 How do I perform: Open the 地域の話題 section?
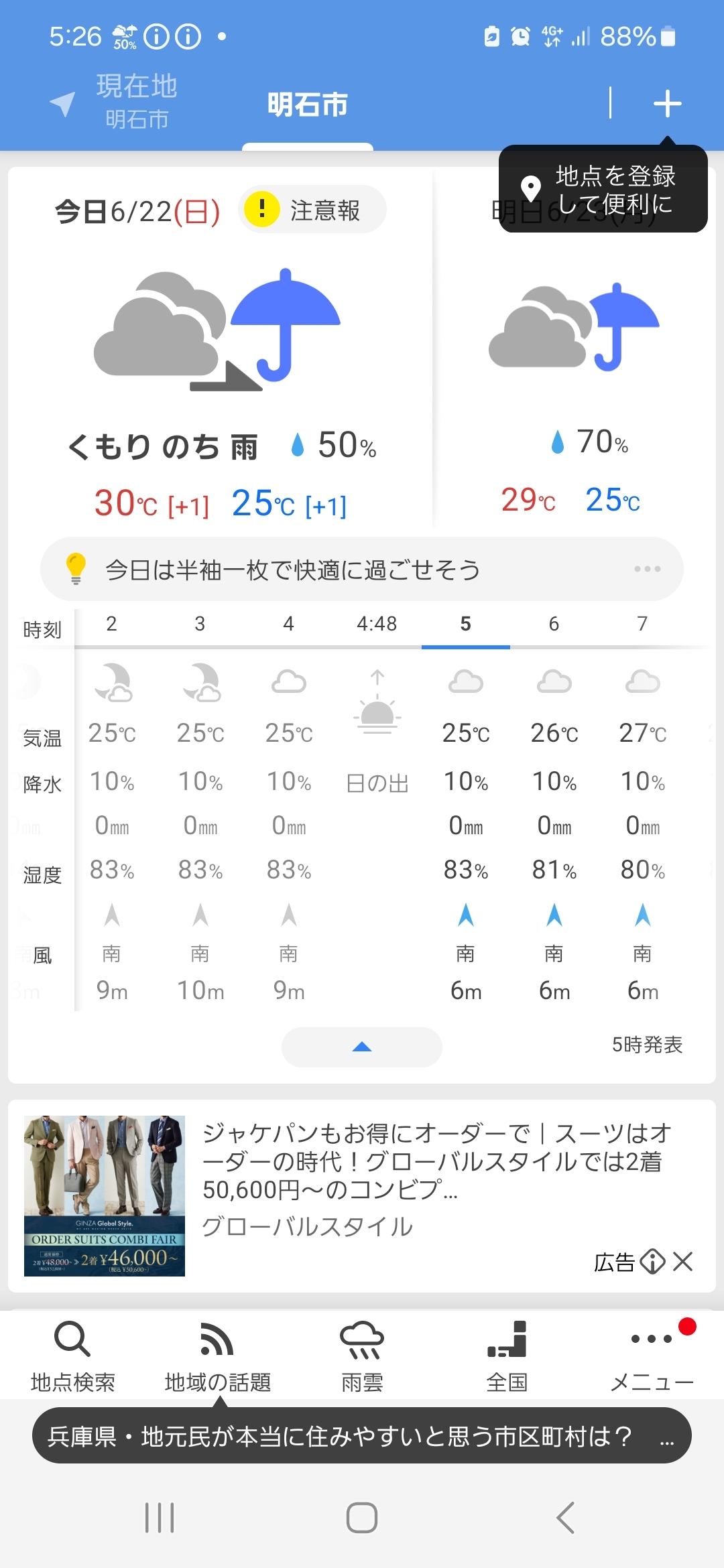217,1354
